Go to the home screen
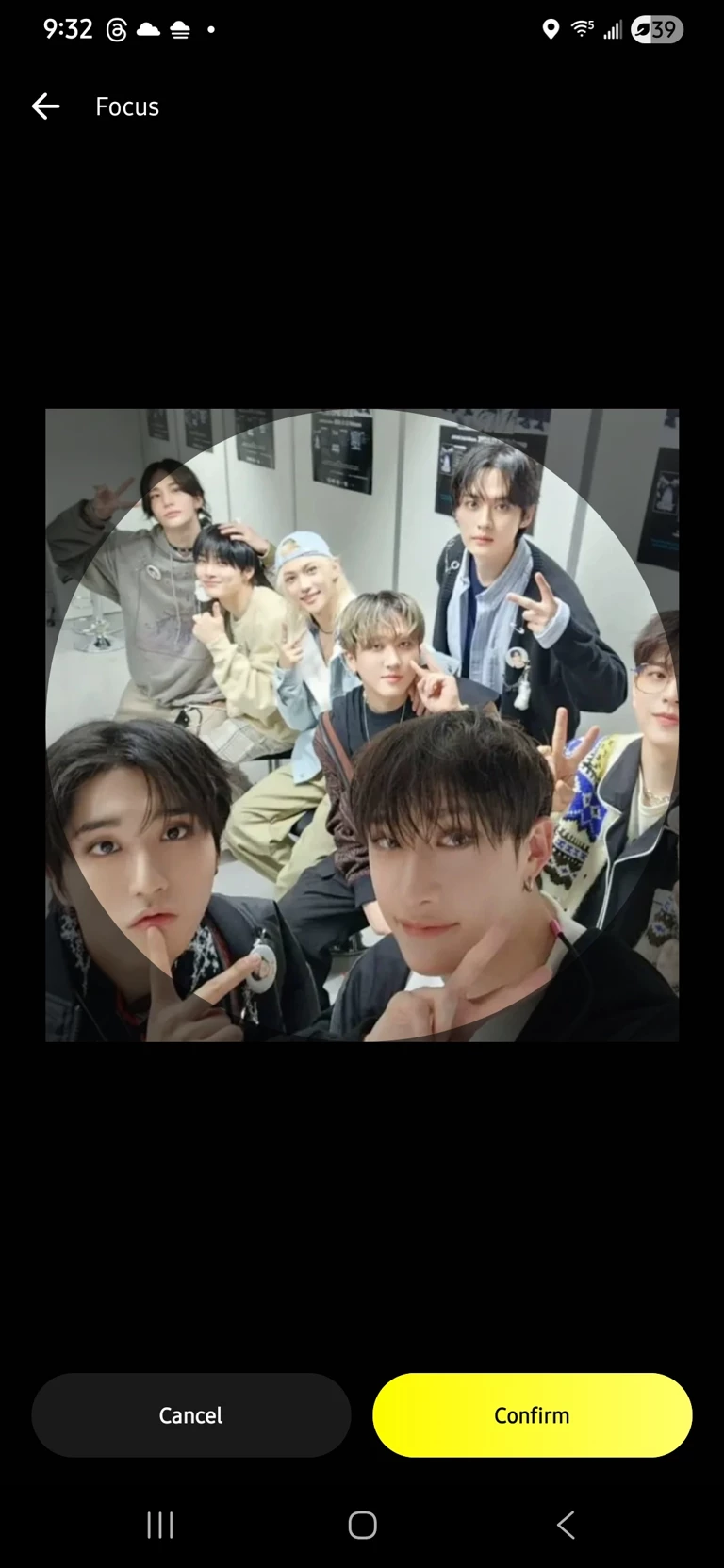 [362, 1525]
